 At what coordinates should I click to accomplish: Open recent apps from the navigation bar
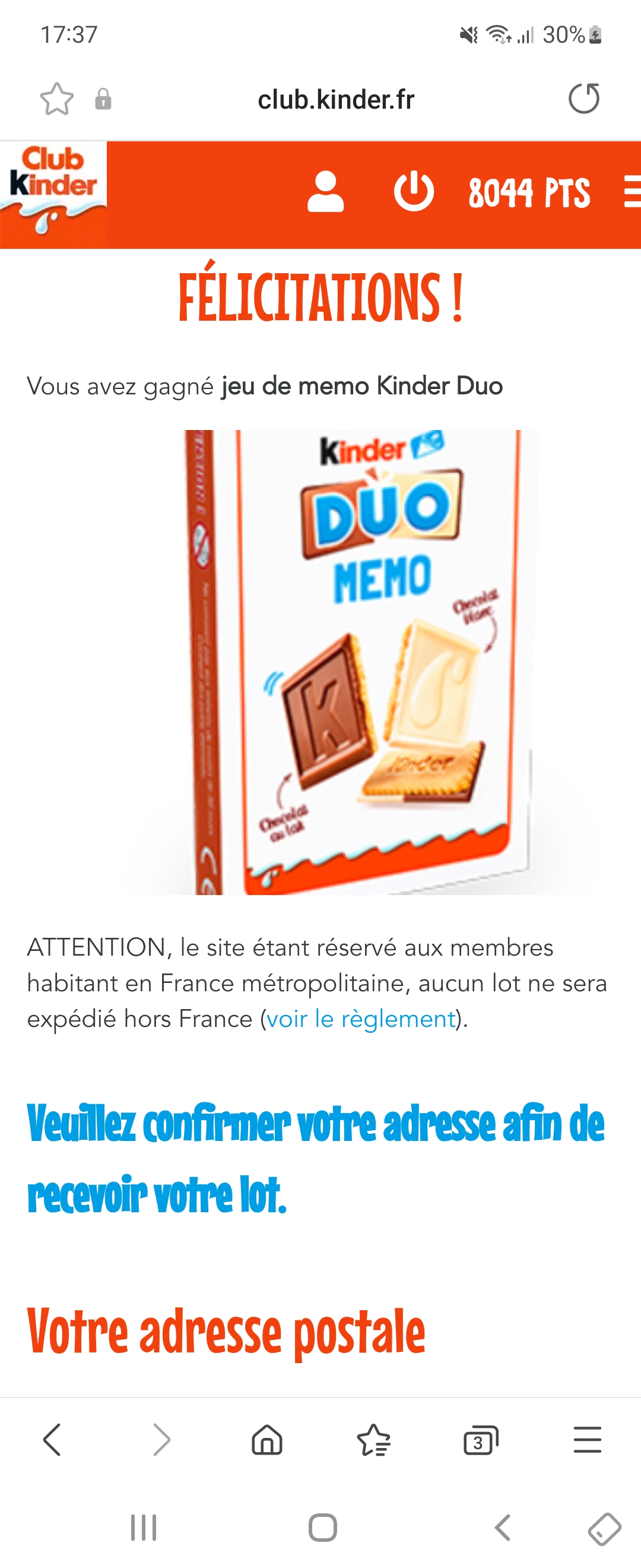(144, 1527)
